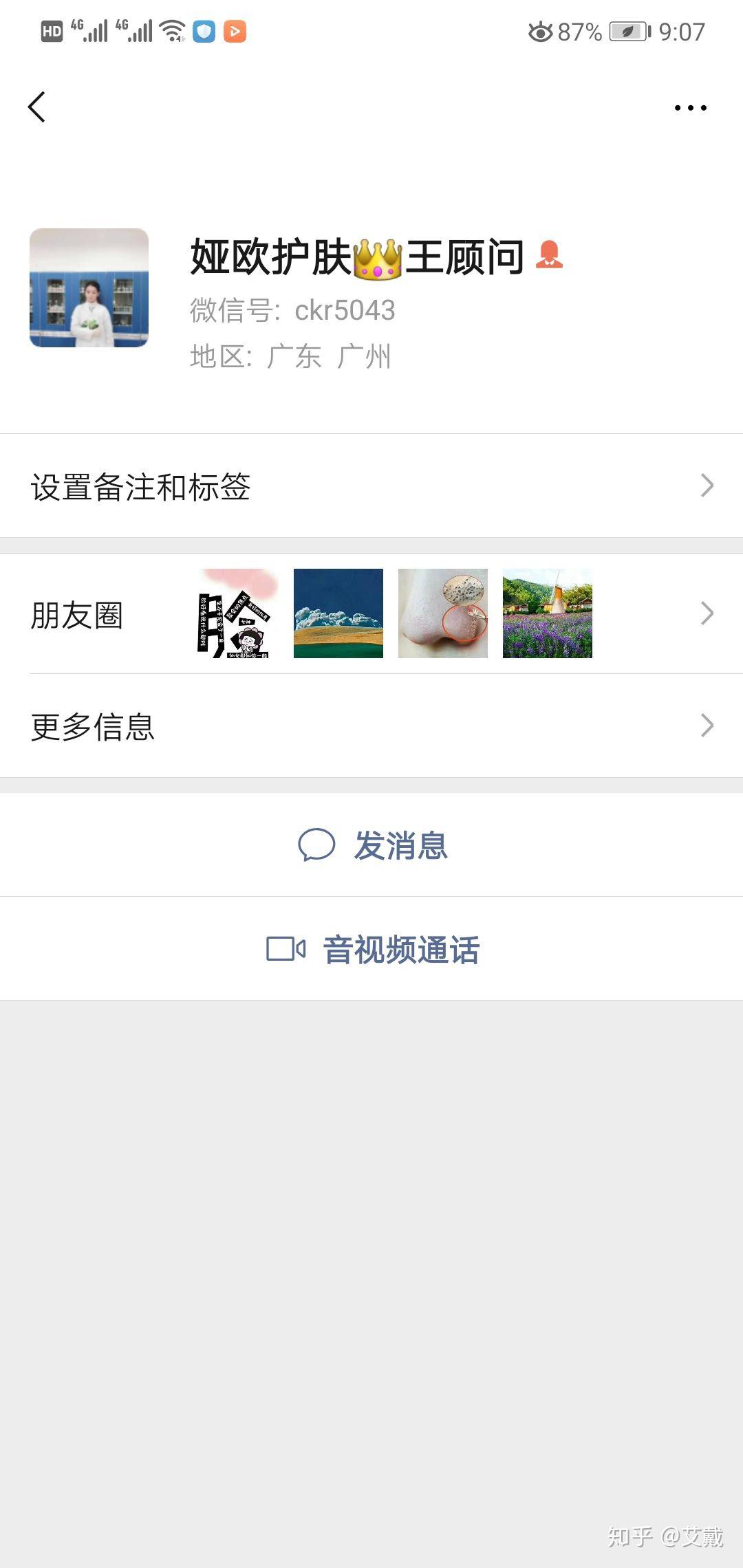Open 设置备注和标签 row
The width and height of the screenshot is (743, 1568).
click(371, 486)
